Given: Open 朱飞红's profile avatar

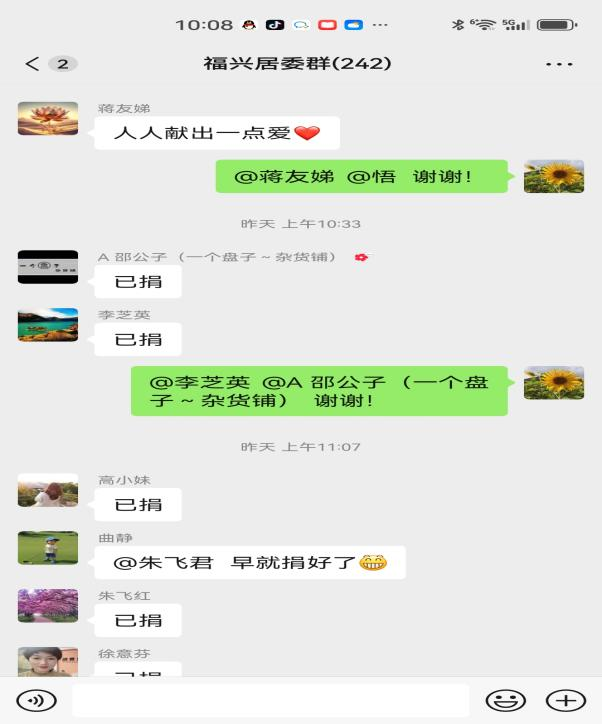Looking at the screenshot, I should (x=48, y=606).
